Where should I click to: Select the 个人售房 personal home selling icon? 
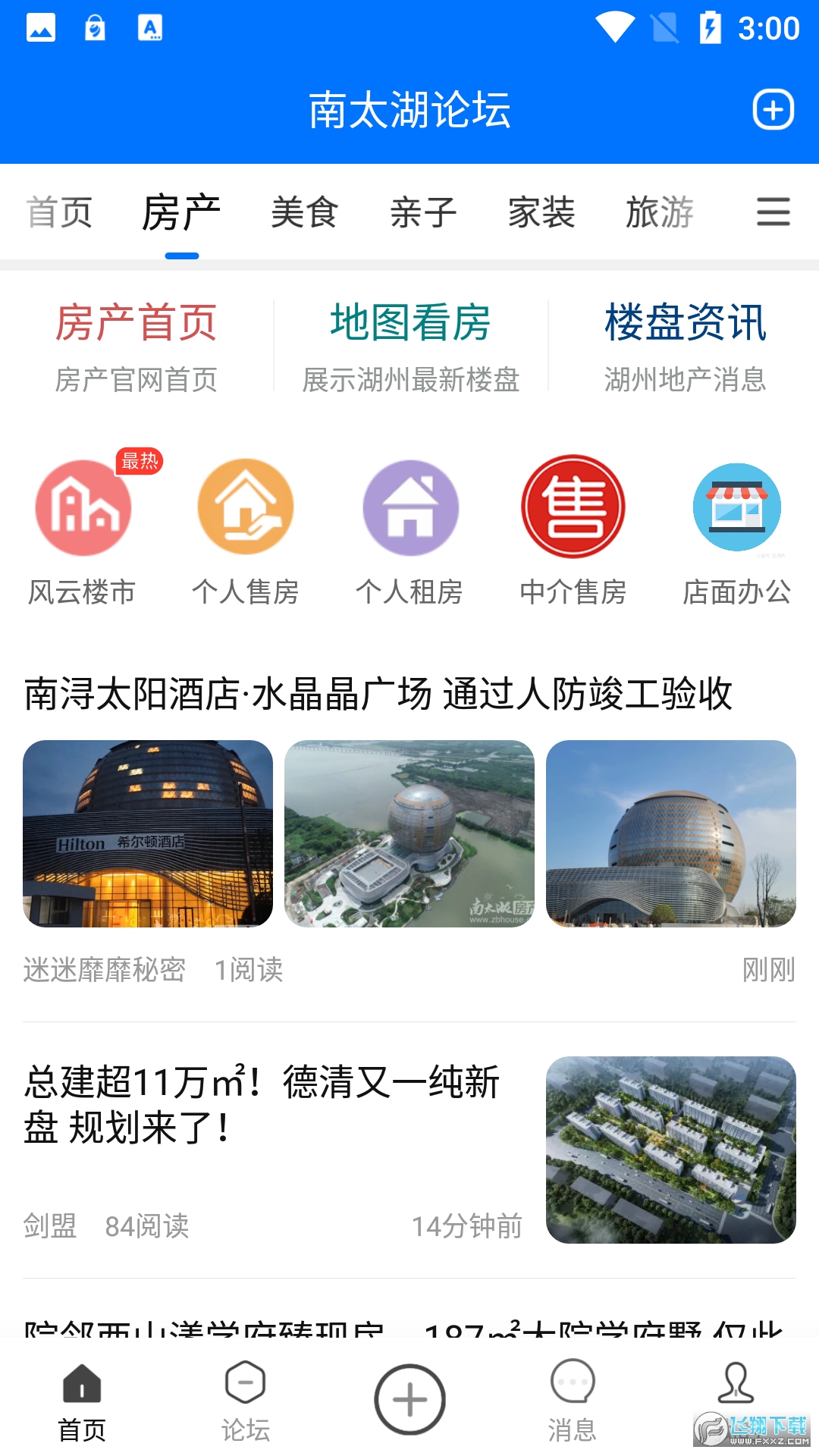[246, 508]
